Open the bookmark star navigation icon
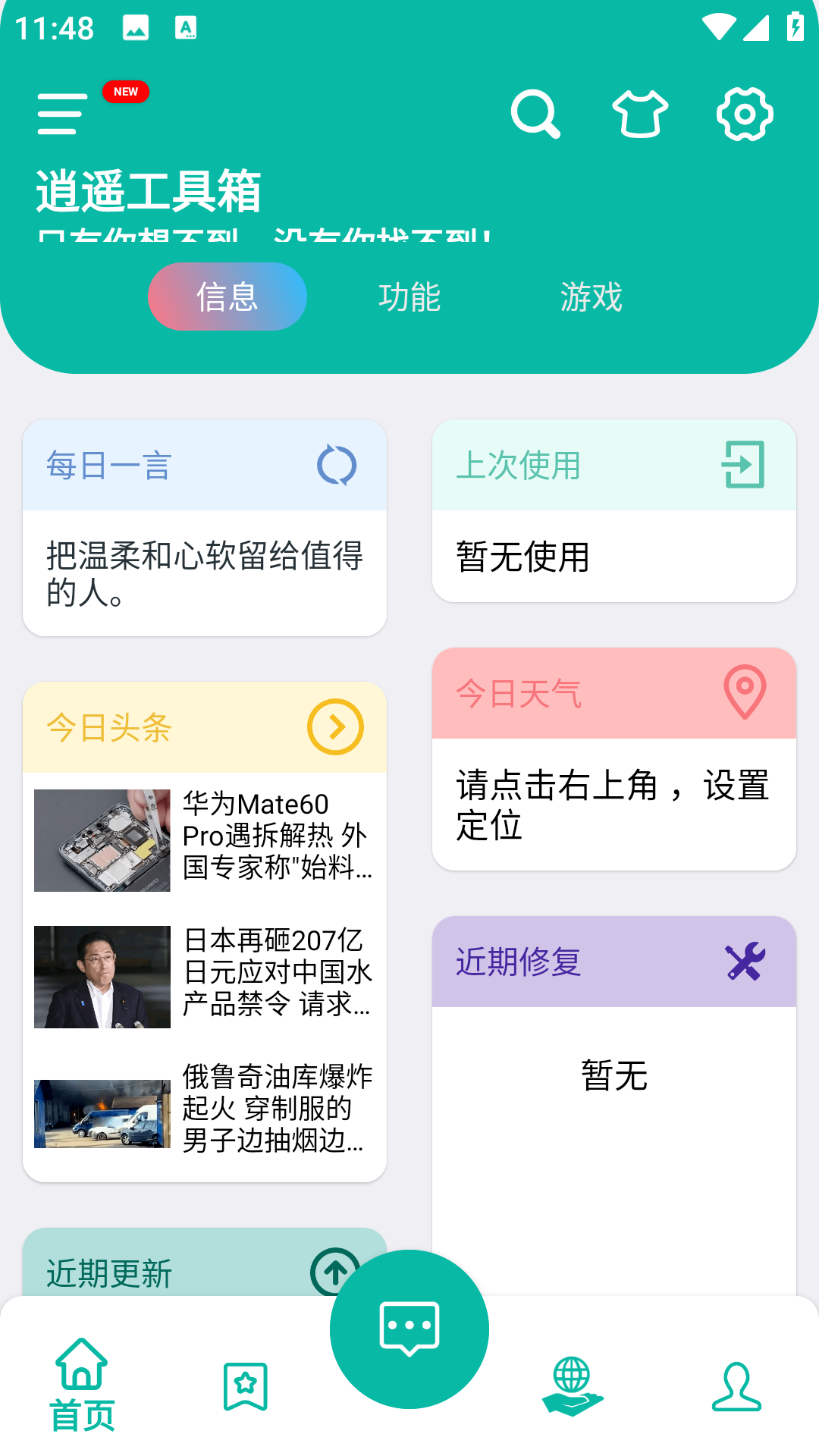 tap(245, 1380)
